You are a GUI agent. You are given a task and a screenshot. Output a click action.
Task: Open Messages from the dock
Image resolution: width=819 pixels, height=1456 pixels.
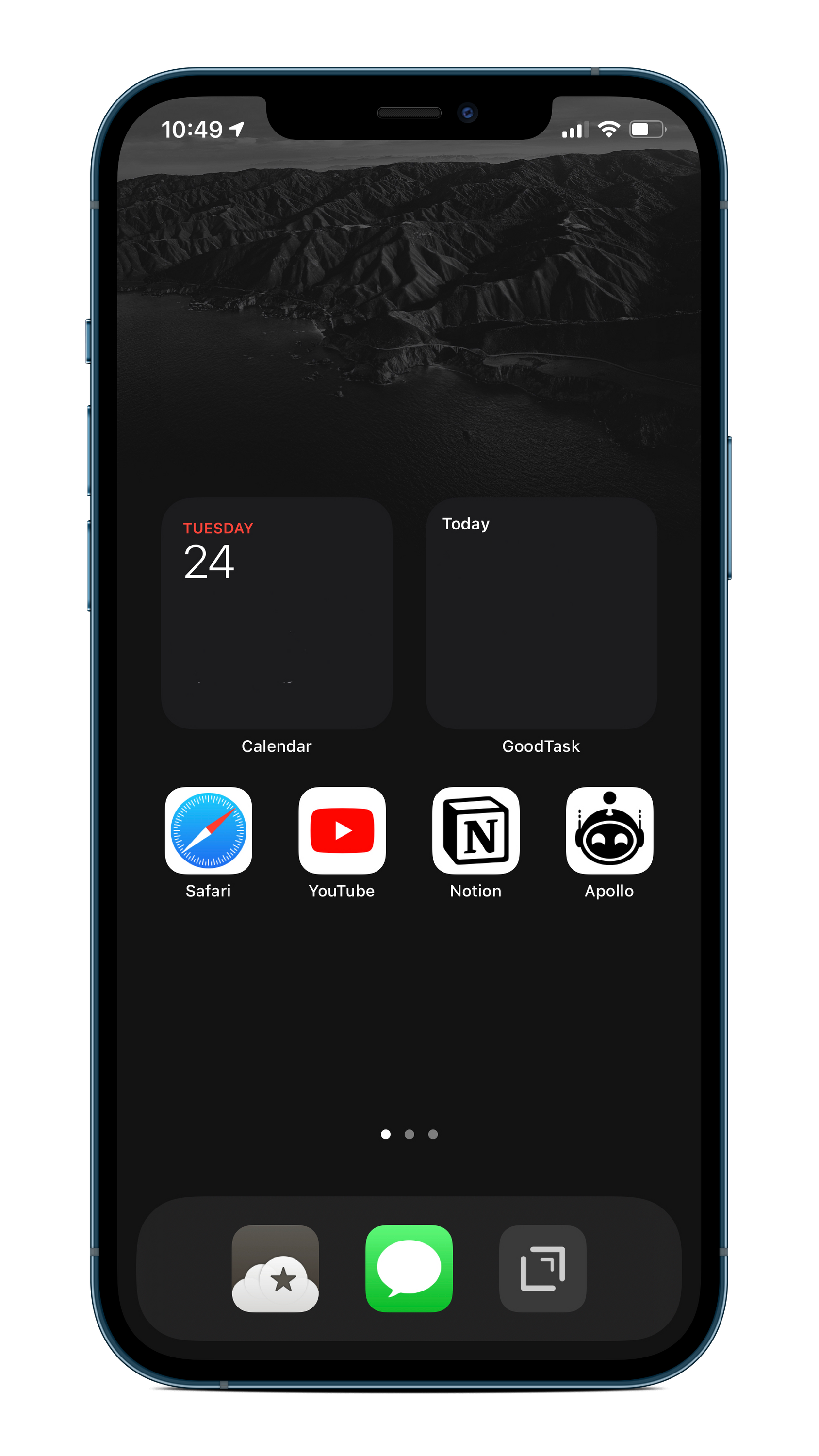pos(409,1268)
